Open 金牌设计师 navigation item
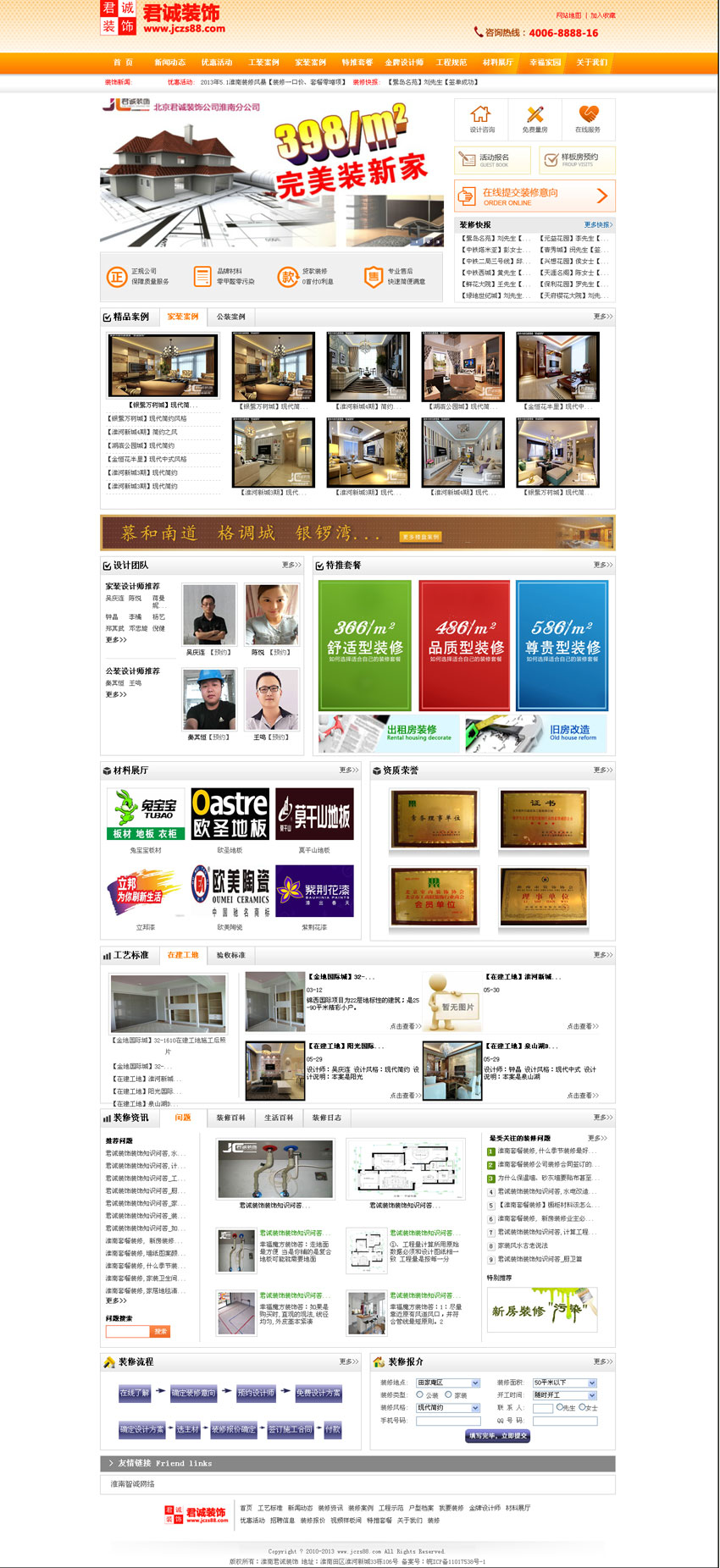The height and width of the screenshot is (1568, 720). click(x=404, y=63)
